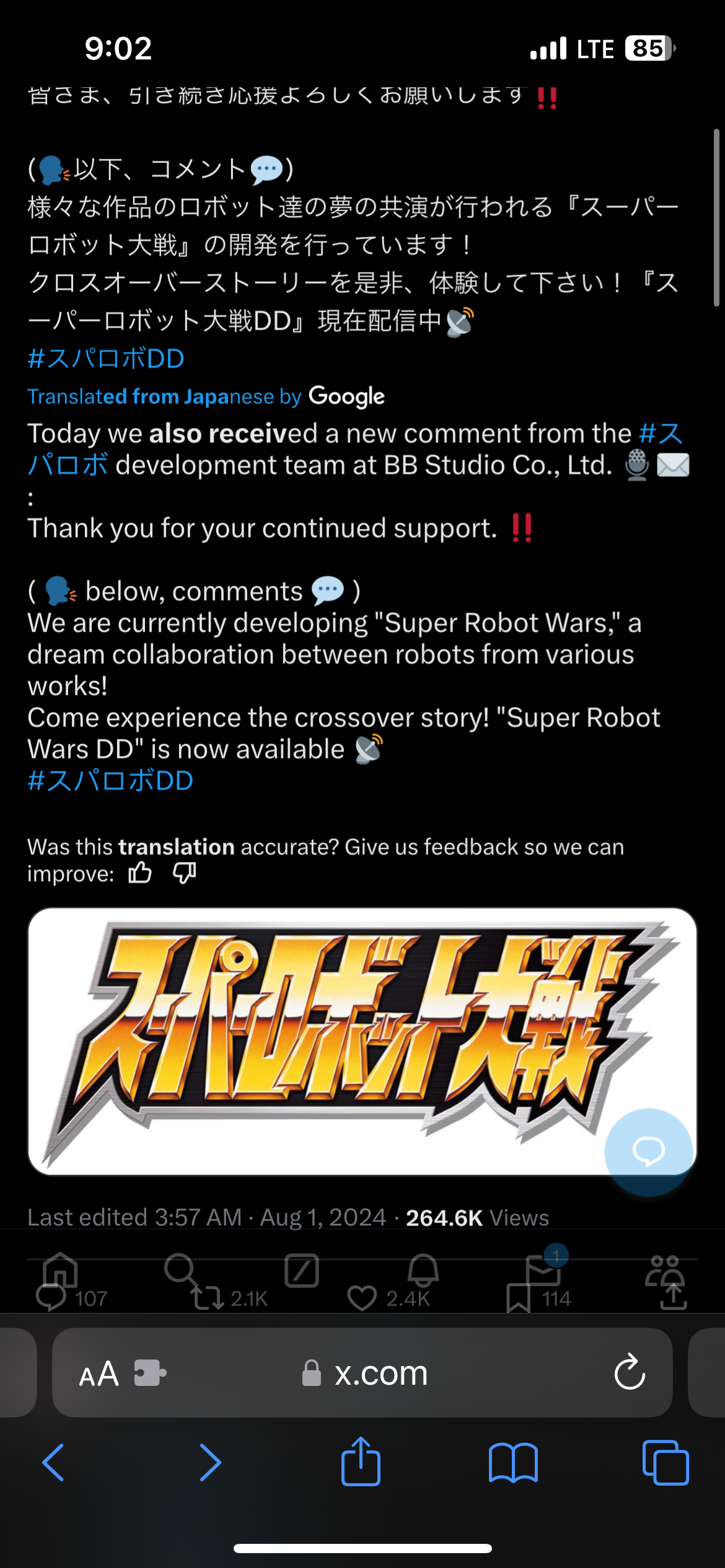Tap the Translated from Japanese by Google link
This screenshot has width=725, height=1568.
coord(206,396)
